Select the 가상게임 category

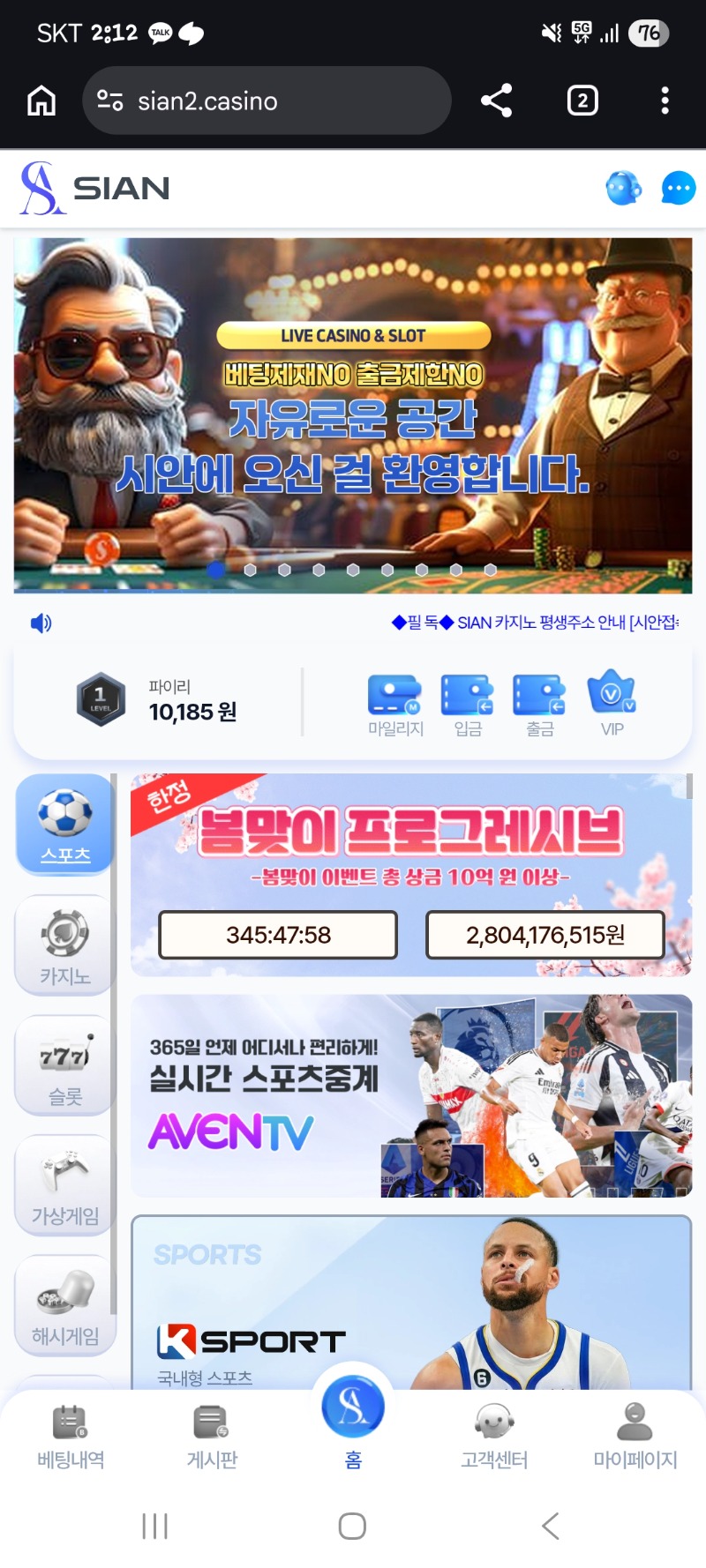(64, 1186)
